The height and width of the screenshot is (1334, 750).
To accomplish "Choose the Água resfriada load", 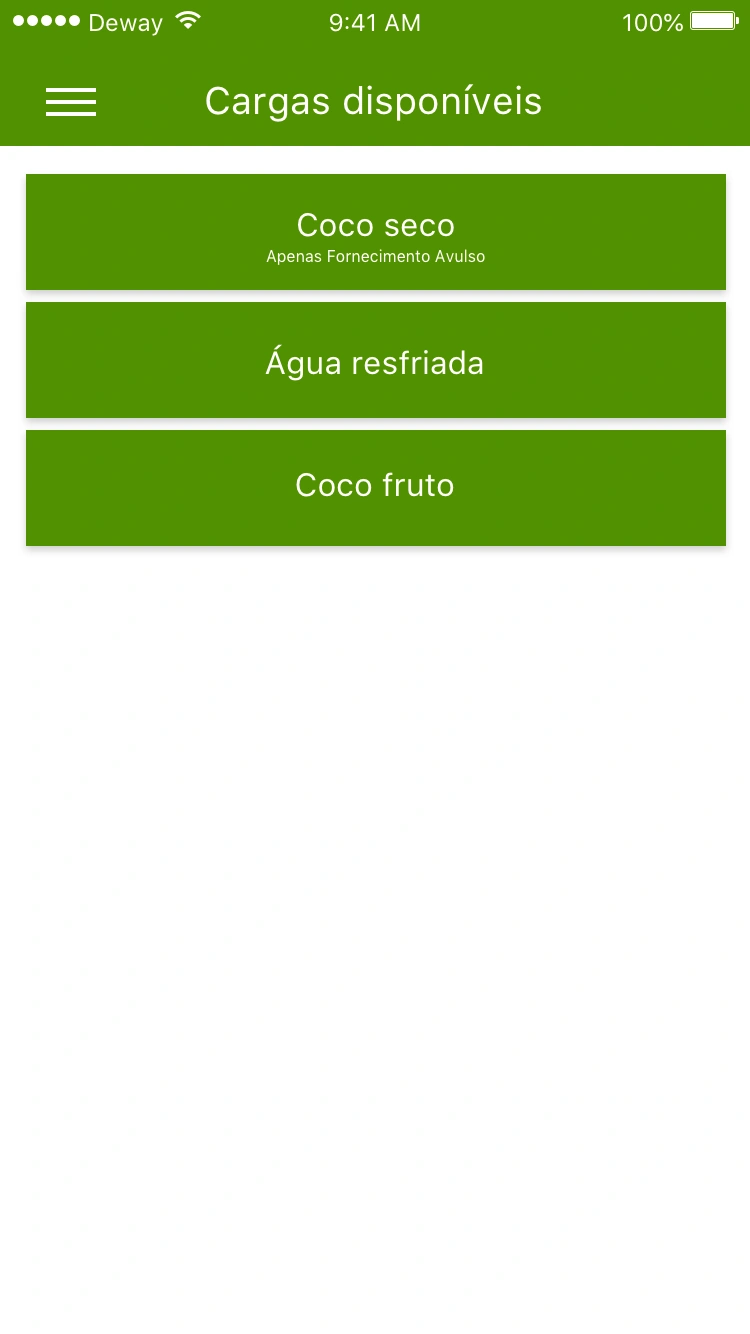I will click(x=375, y=360).
